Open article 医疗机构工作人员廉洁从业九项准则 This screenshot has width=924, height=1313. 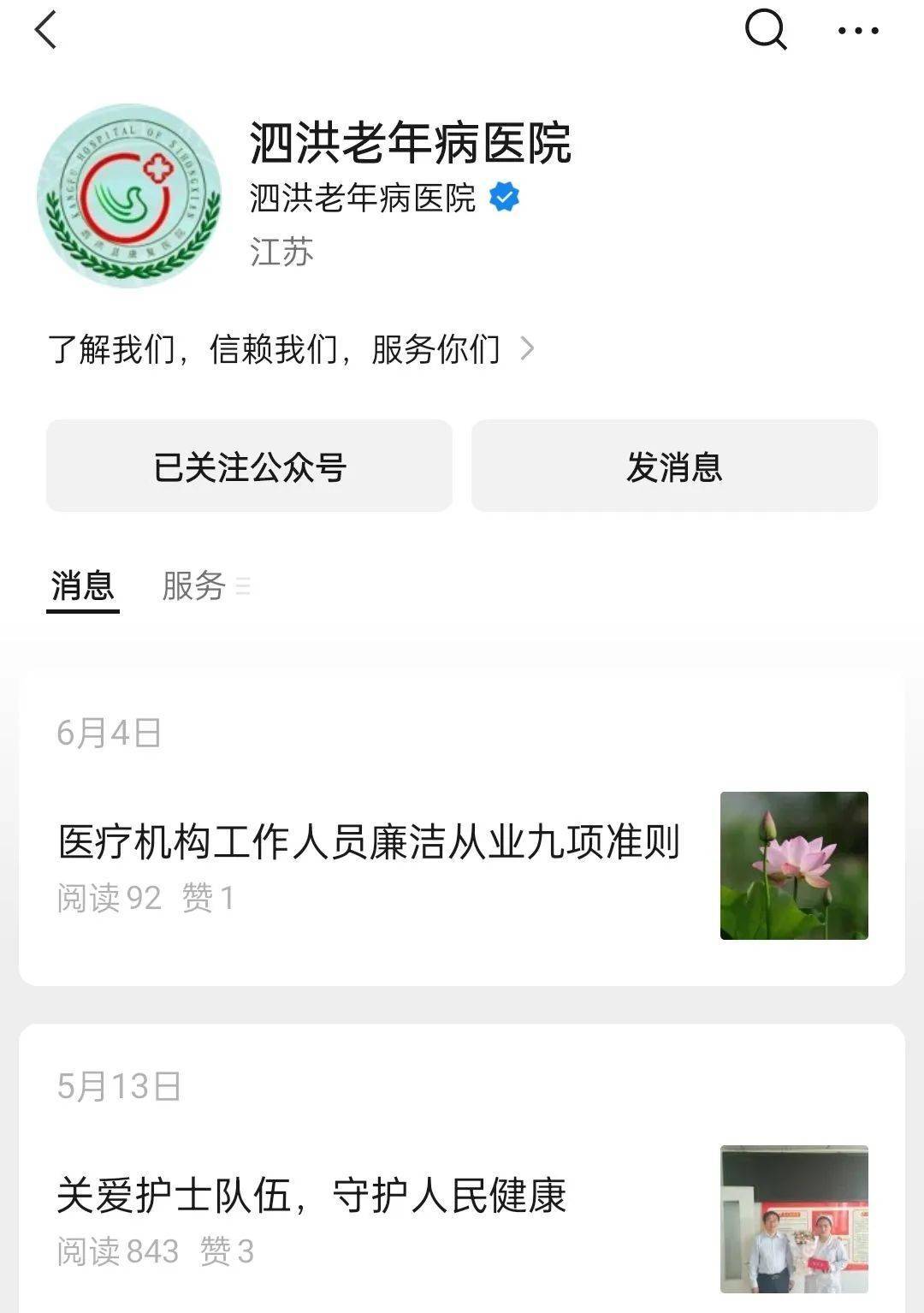(x=369, y=842)
